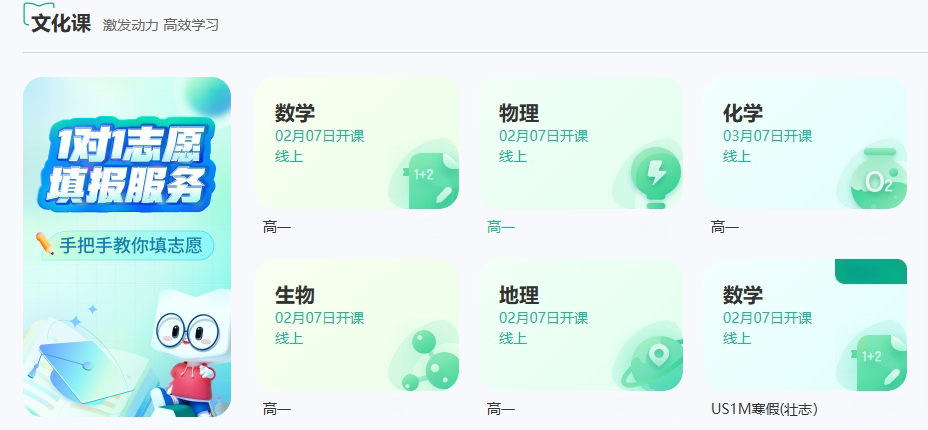
Task: Open the US1M寒假(壮志) 数学 course
Action: click(x=805, y=325)
